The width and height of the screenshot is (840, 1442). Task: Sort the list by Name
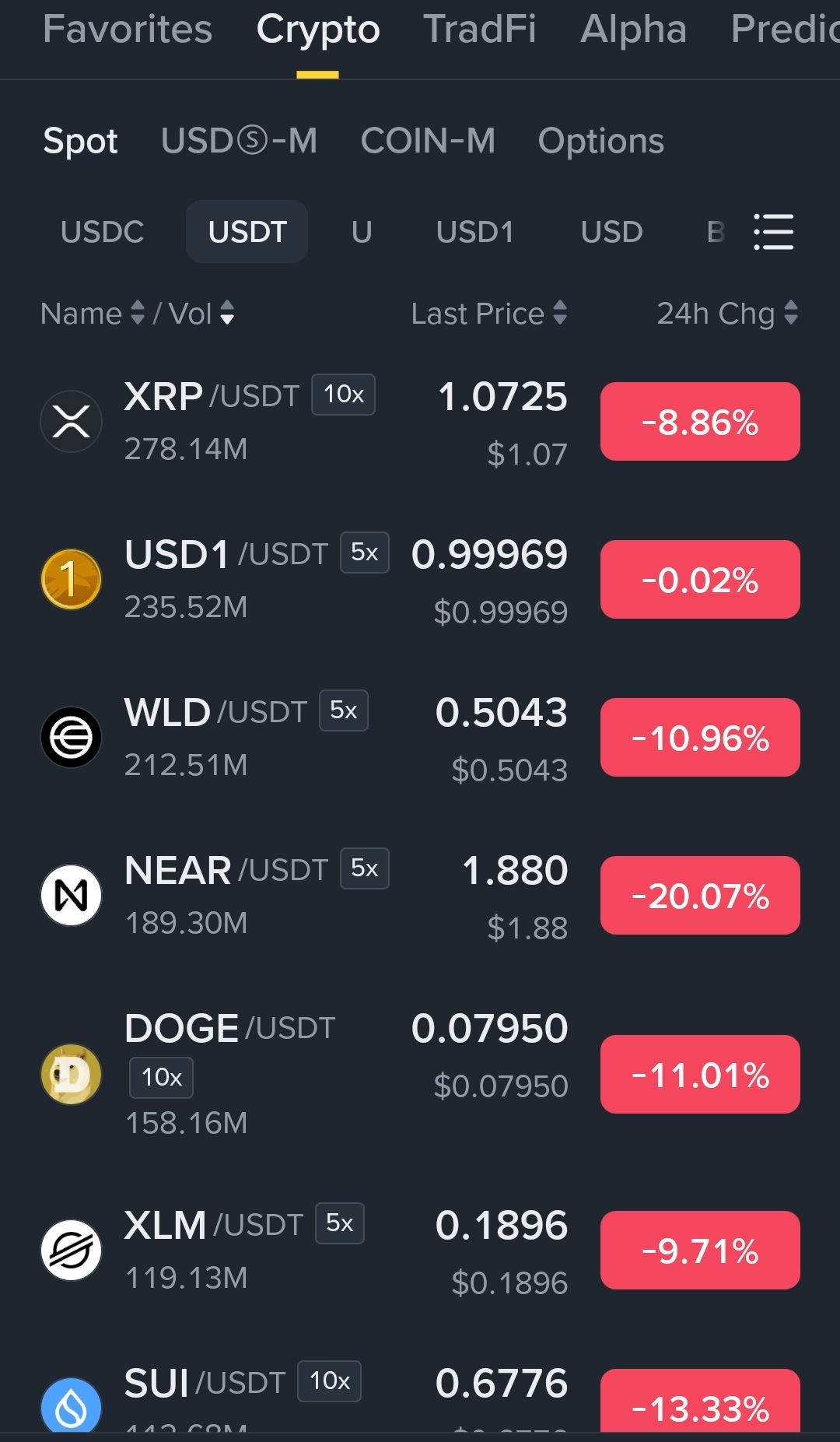point(92,314)
